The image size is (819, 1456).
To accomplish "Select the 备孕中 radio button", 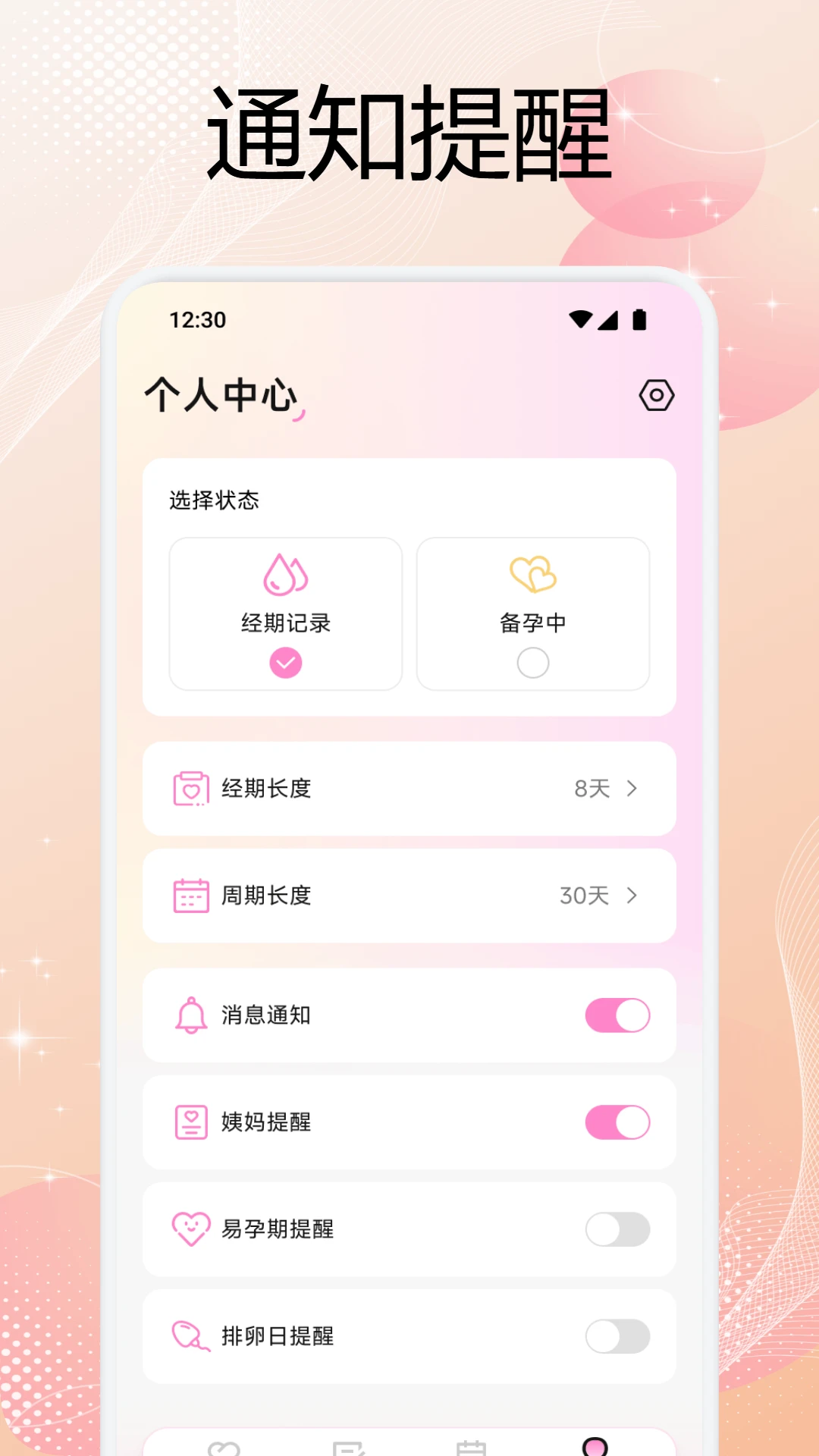I will (532, 662).
